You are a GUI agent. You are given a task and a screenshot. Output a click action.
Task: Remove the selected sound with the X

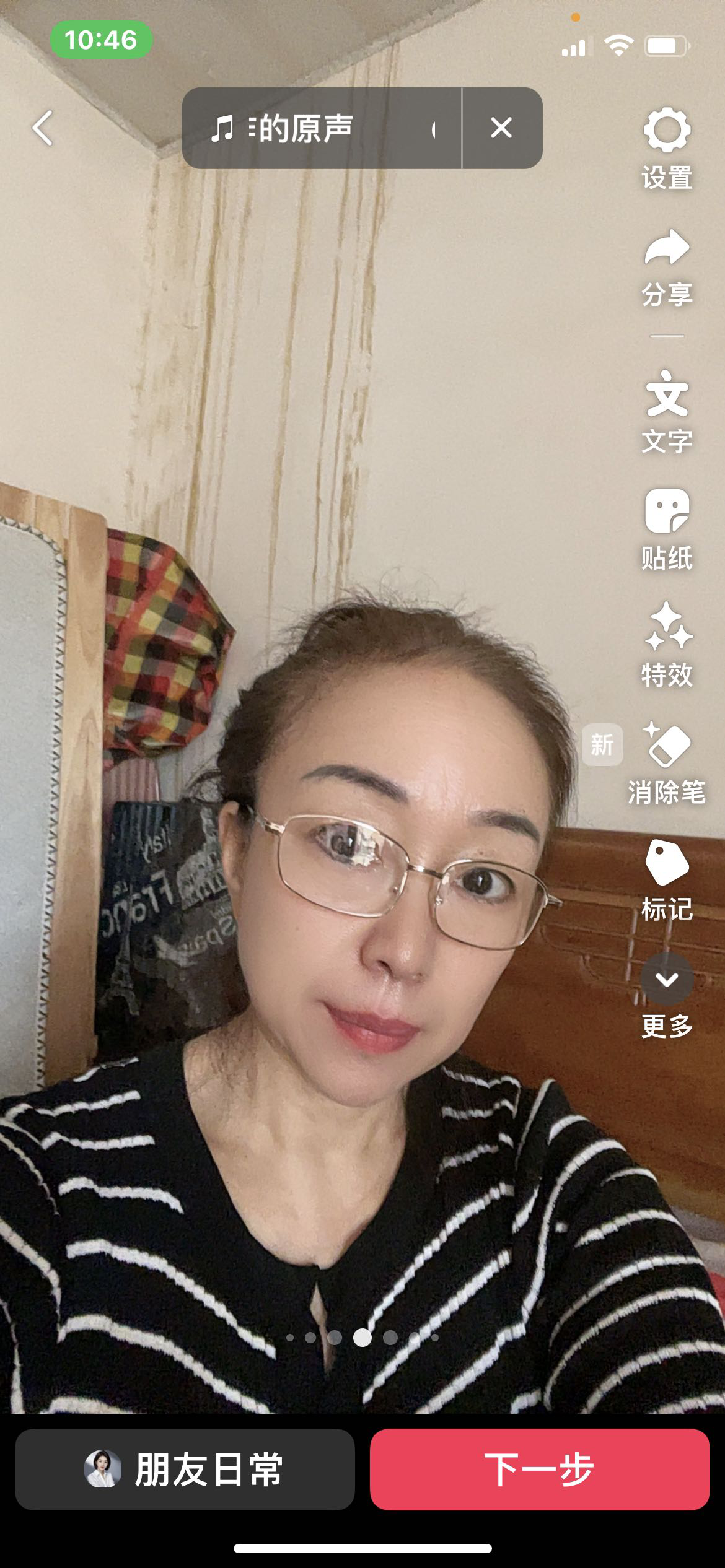(x=501, y=128)
